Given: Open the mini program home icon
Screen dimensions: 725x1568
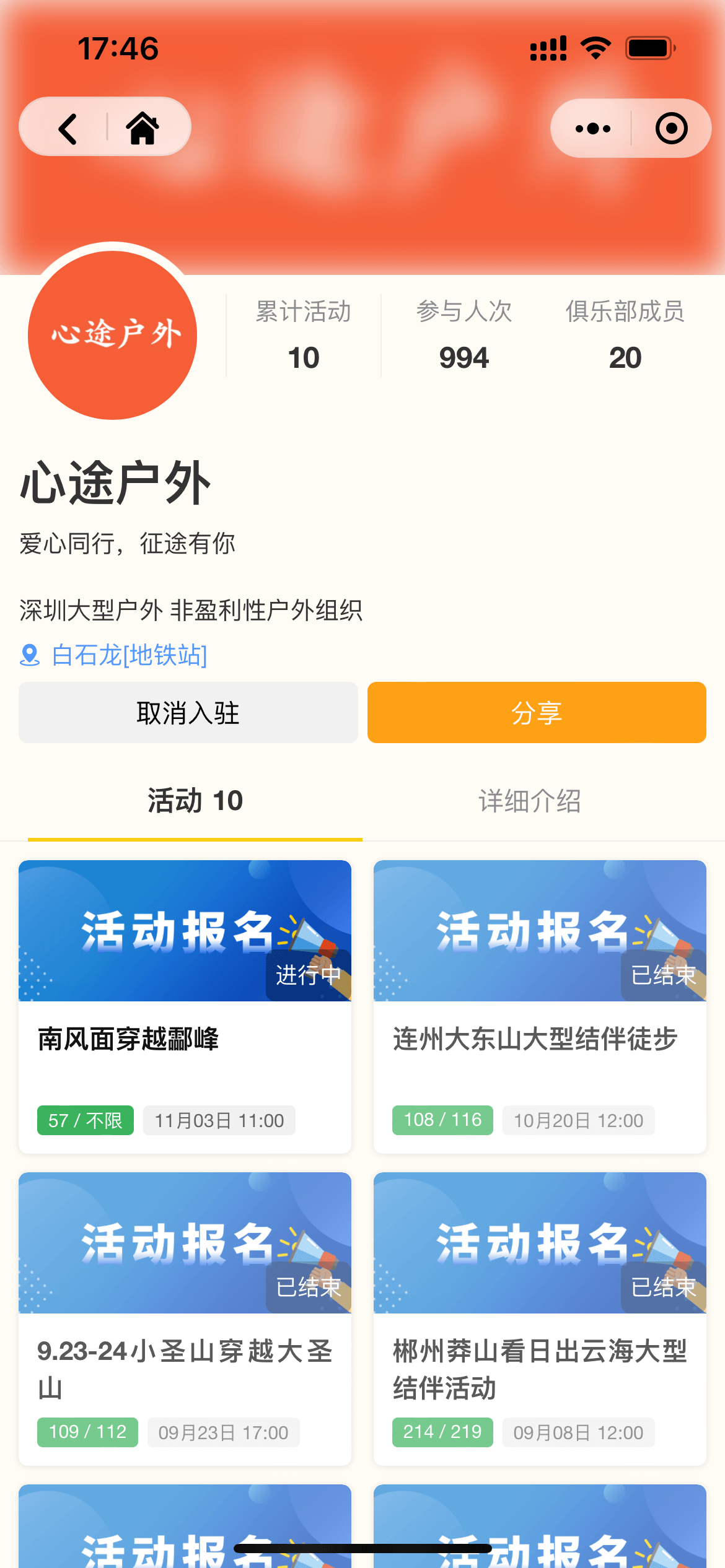Looking at the screenshot, I should (143, 128).
